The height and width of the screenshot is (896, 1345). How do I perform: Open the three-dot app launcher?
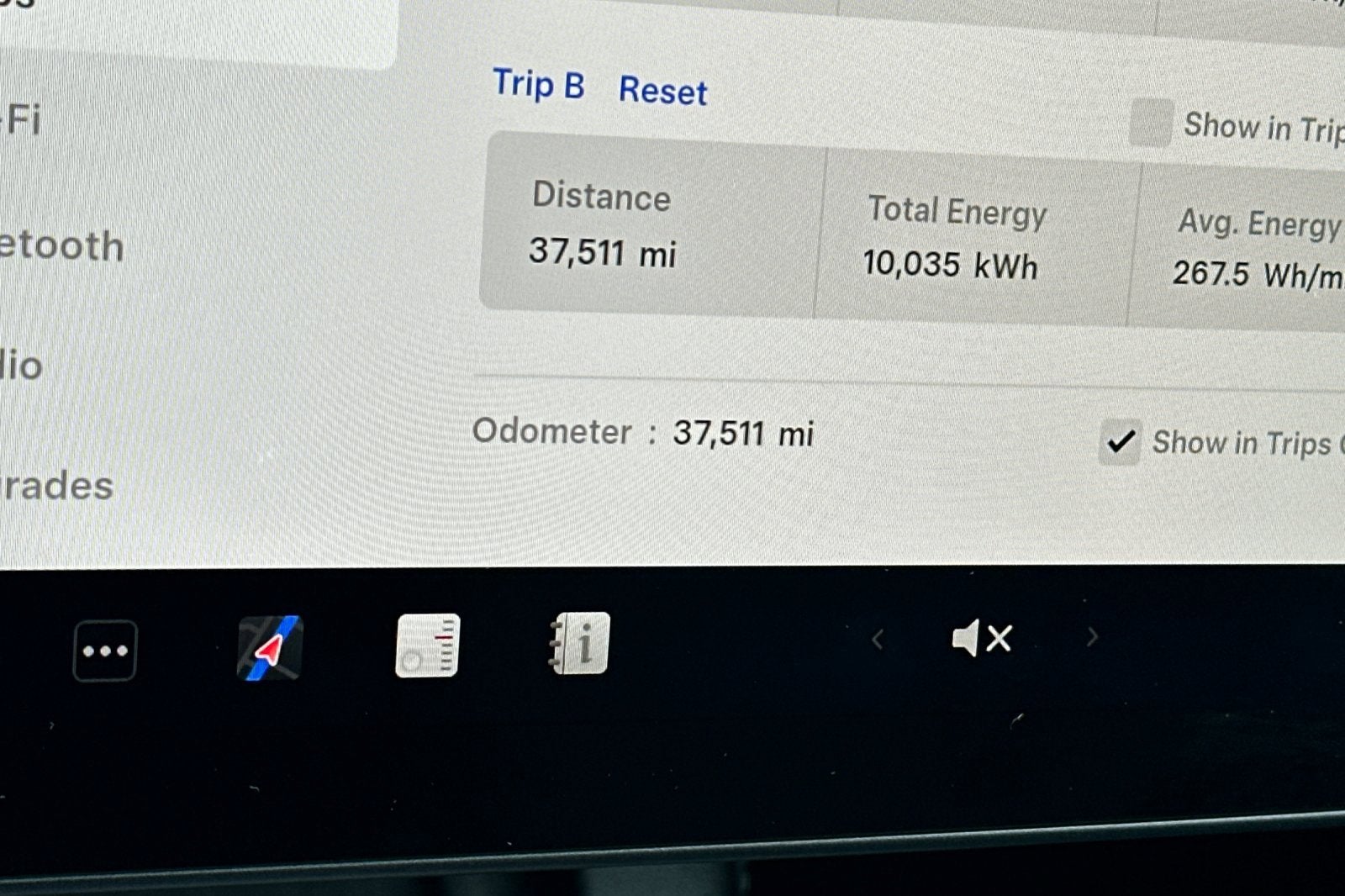(x=105, y=650)
